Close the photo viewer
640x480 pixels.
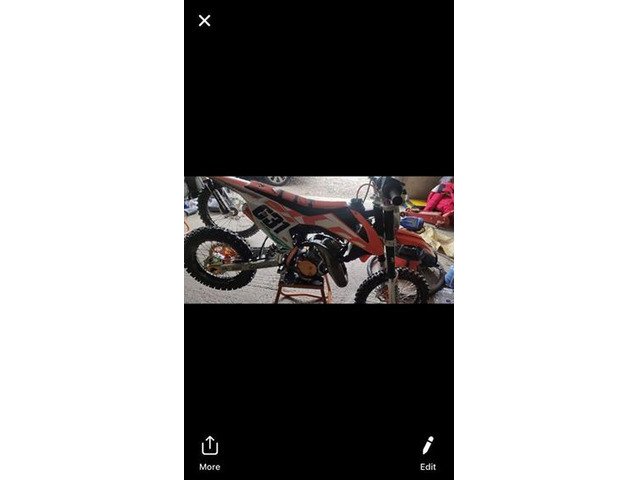click(205, 21)
